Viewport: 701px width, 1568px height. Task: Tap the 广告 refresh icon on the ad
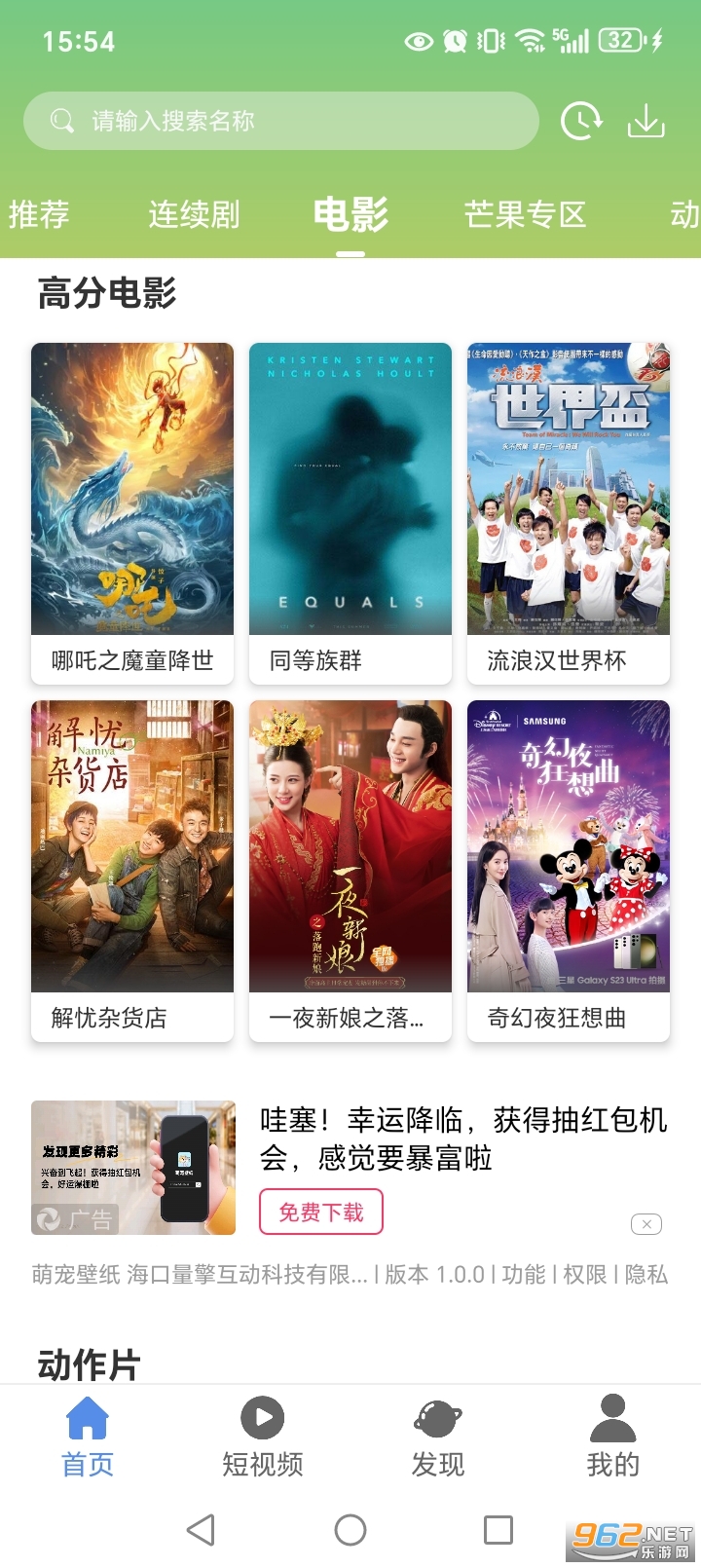tap(48, 1218)
